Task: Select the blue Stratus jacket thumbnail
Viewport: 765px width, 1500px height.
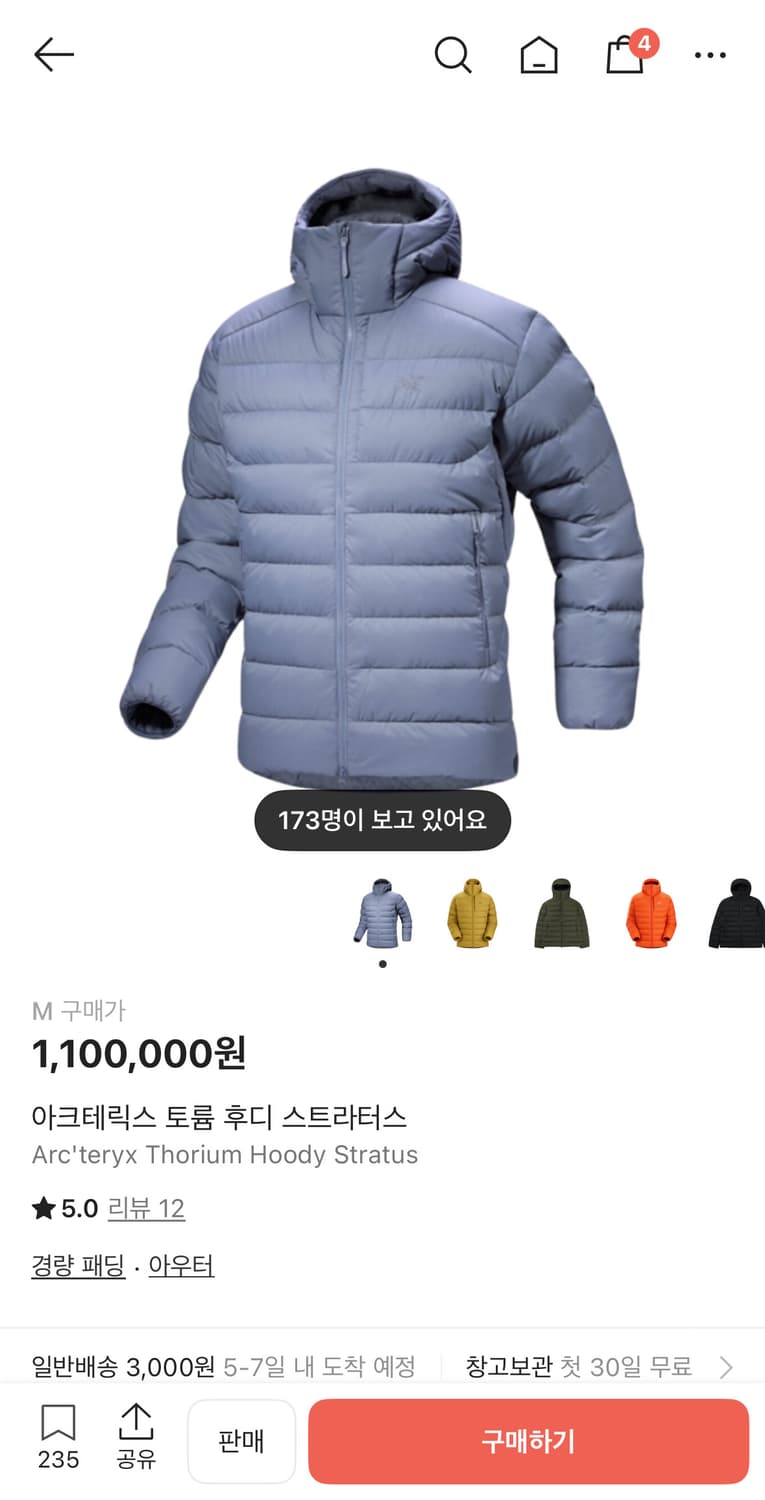Action: tap(382, 916)
